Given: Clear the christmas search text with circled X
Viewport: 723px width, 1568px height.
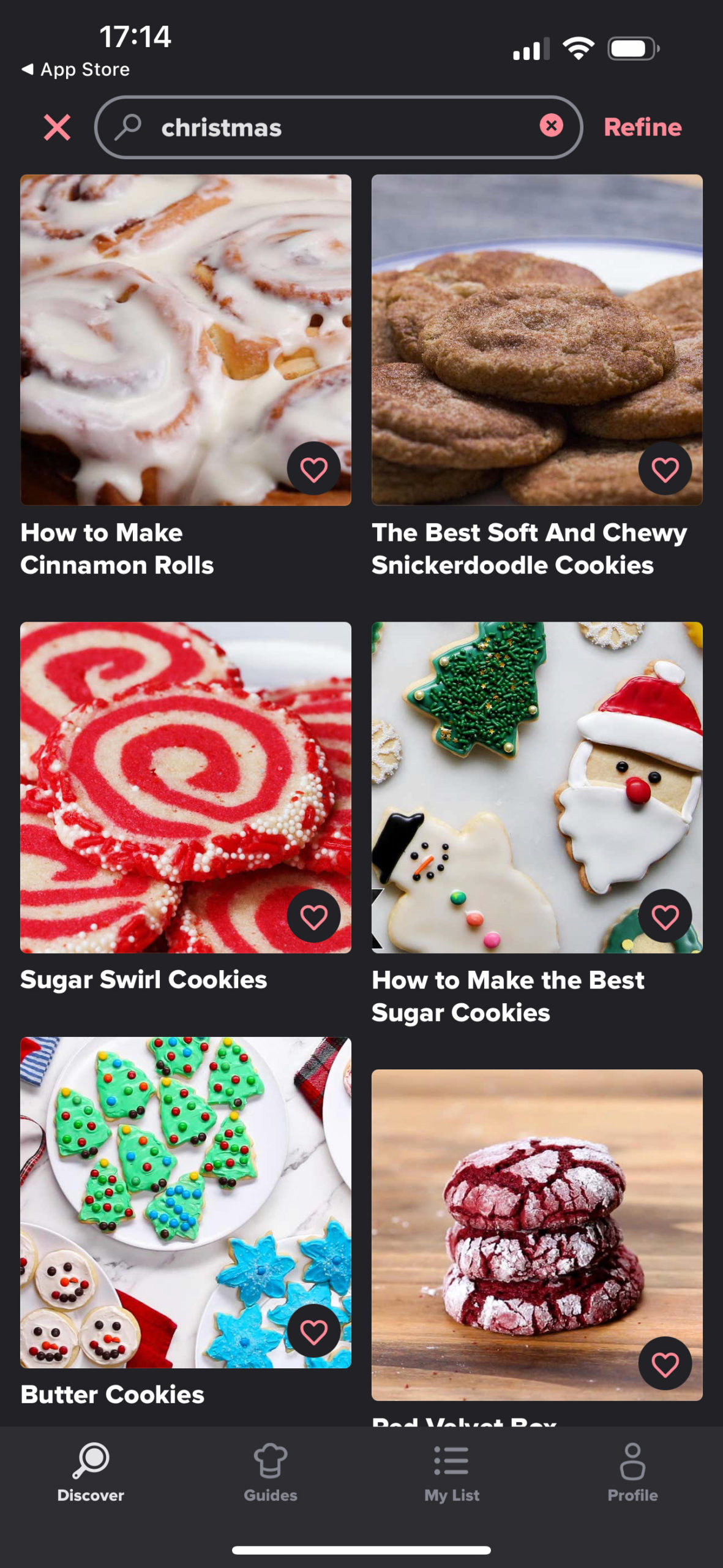Looking at the screenshot, I should pos(550,127).
